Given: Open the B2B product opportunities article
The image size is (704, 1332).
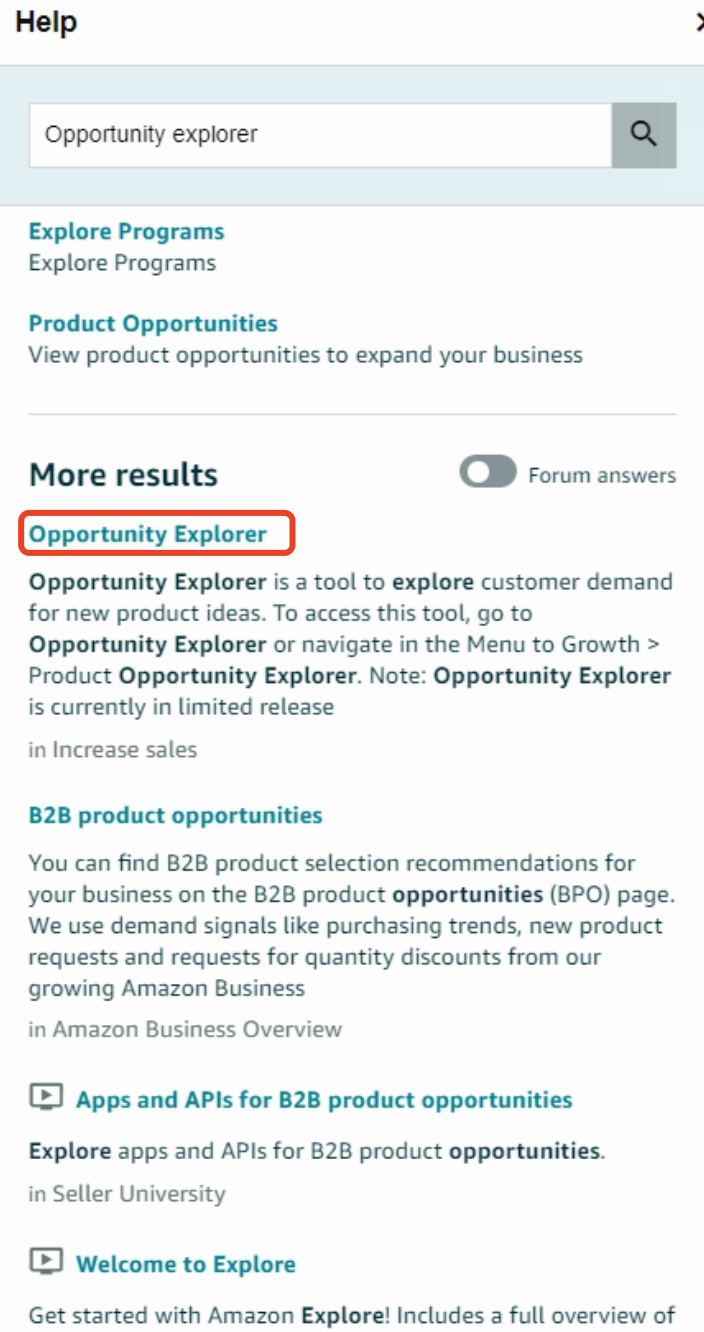Looking at the screenshot, I should 175,815.
